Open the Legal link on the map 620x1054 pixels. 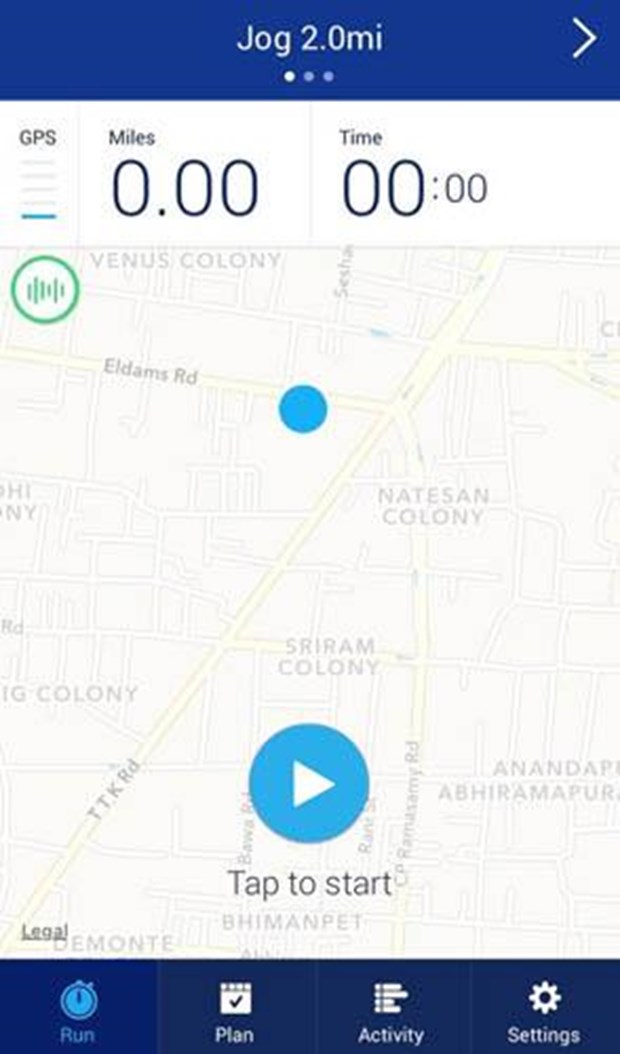coord(45,931)
